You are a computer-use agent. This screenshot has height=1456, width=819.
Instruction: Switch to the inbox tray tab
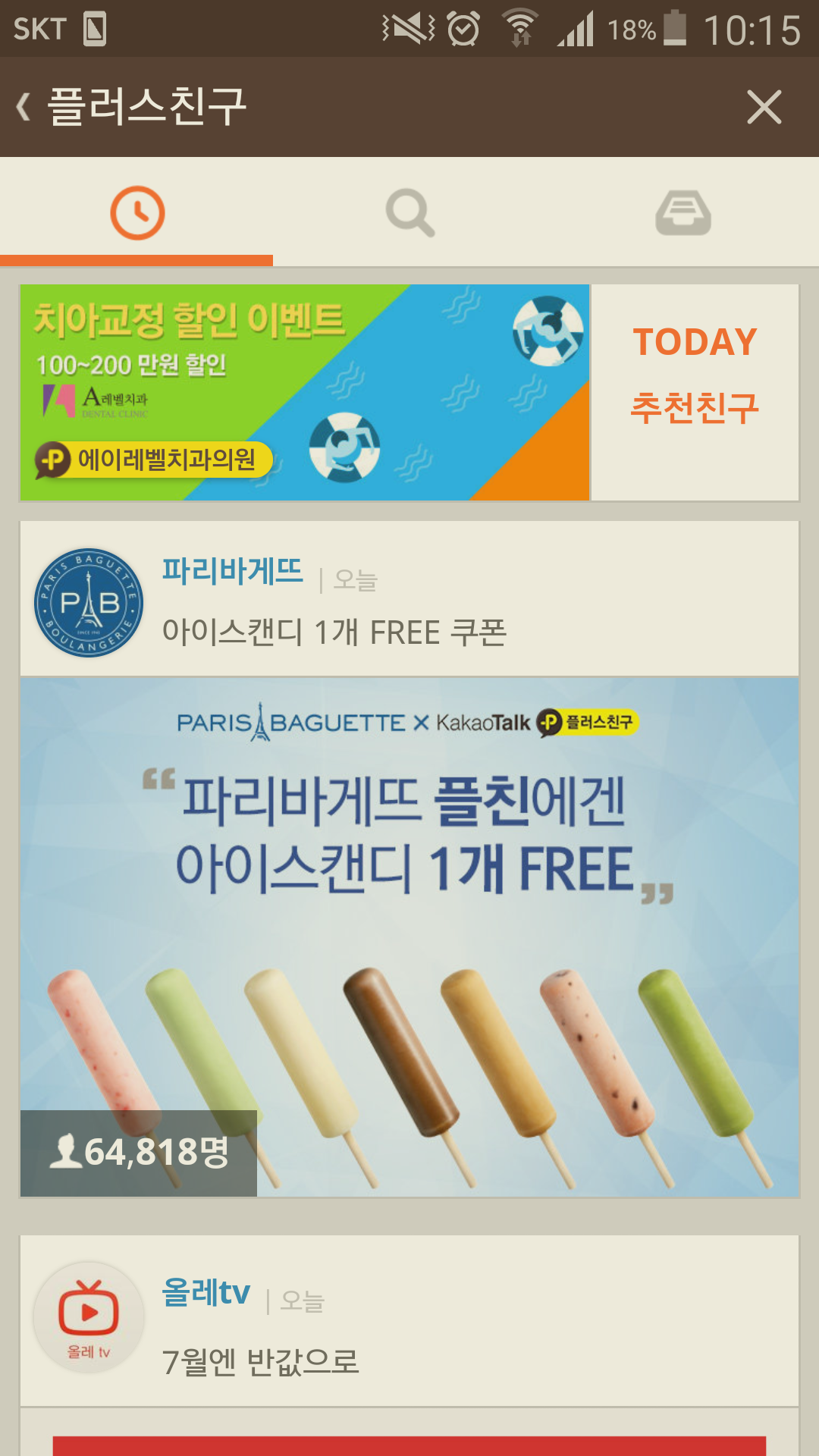pyautogui.click(x=682, y=213)
